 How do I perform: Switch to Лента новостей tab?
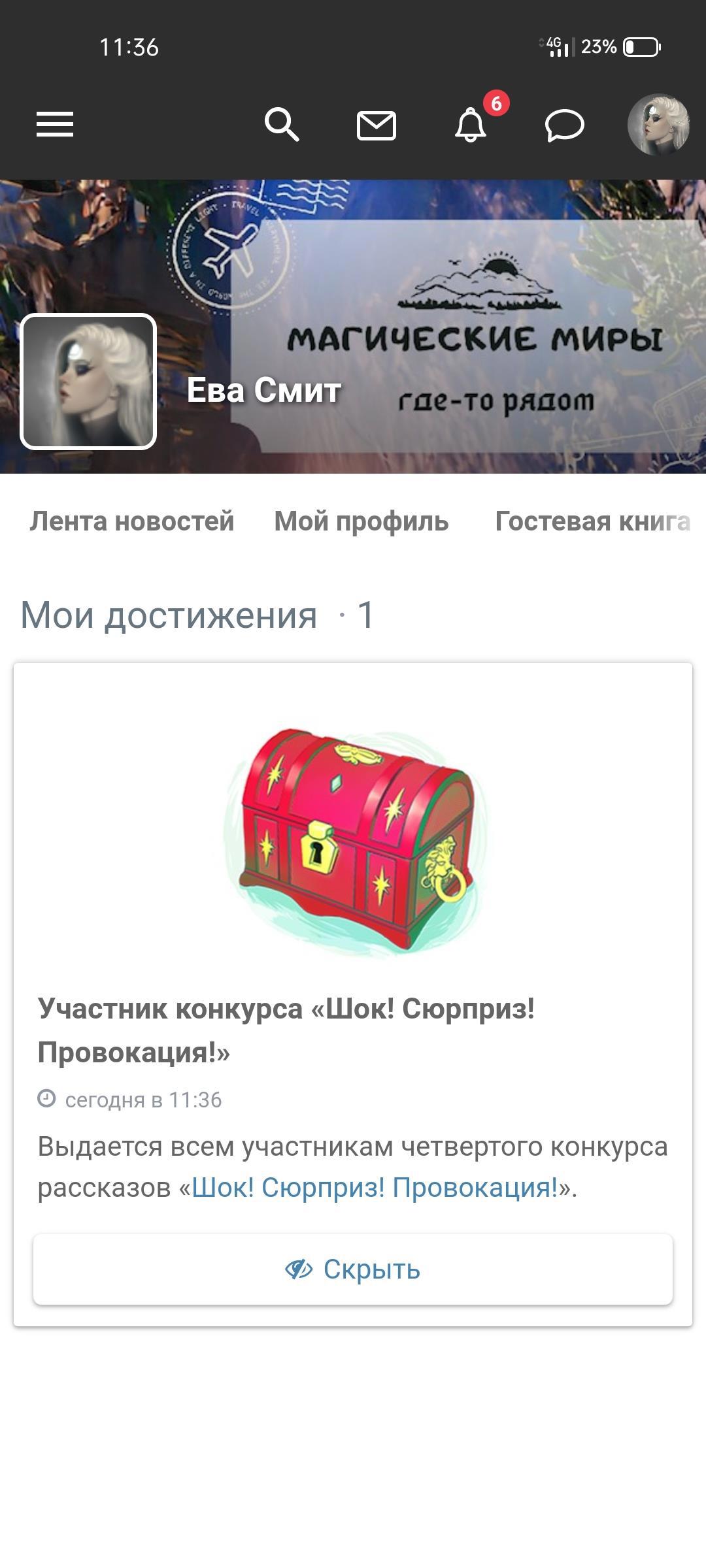click(x=132, y=521)
